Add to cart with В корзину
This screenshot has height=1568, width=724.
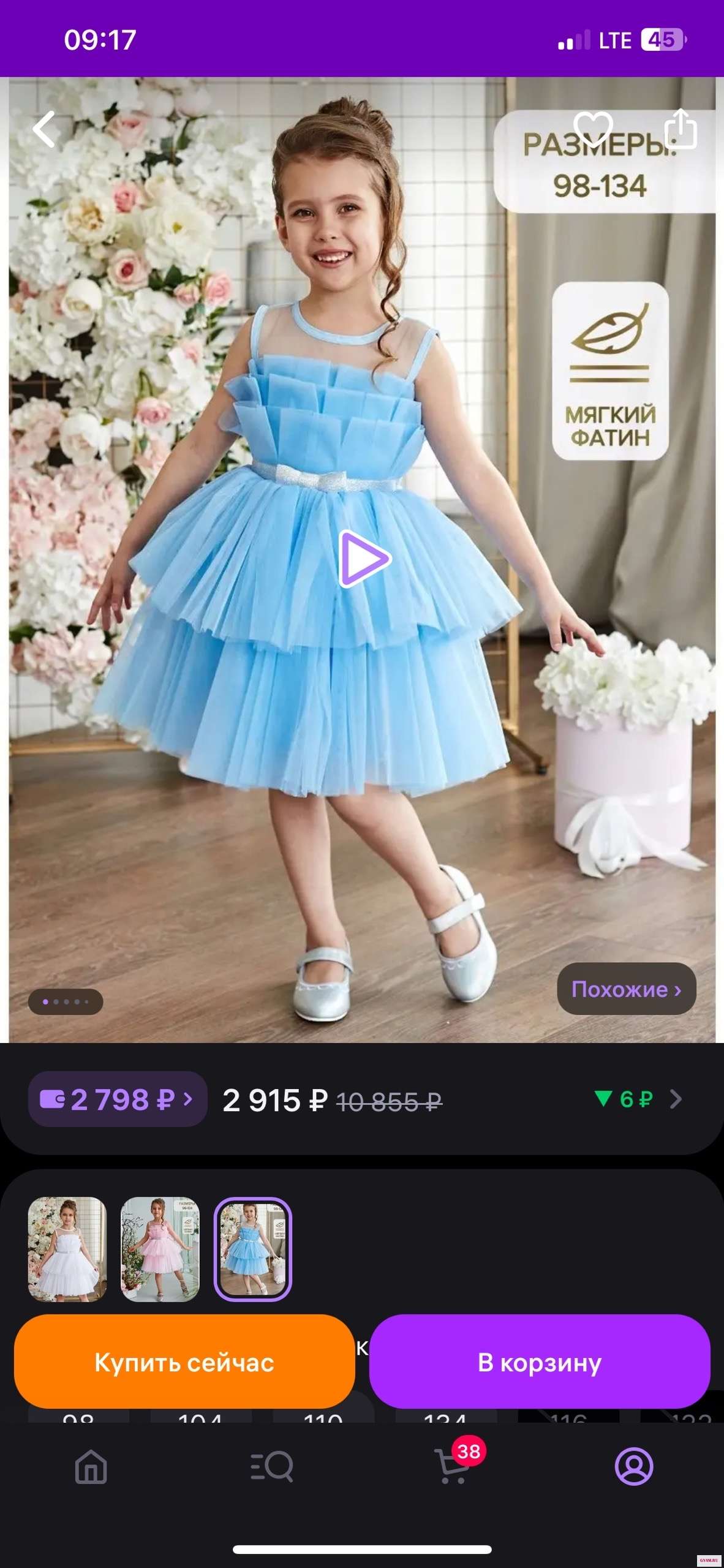(x=539, y=1362)
